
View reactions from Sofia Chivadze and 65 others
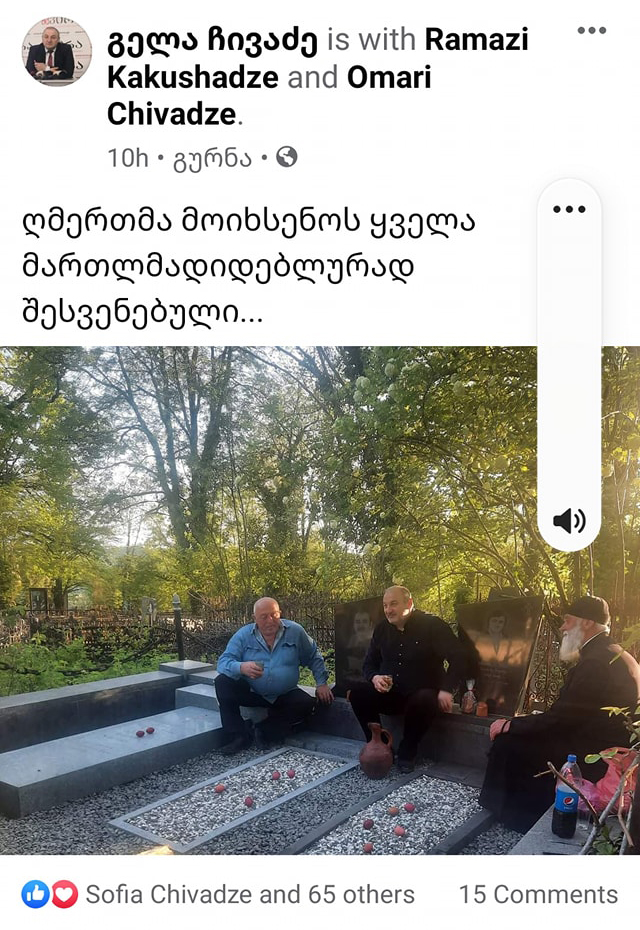click(250, 894)
